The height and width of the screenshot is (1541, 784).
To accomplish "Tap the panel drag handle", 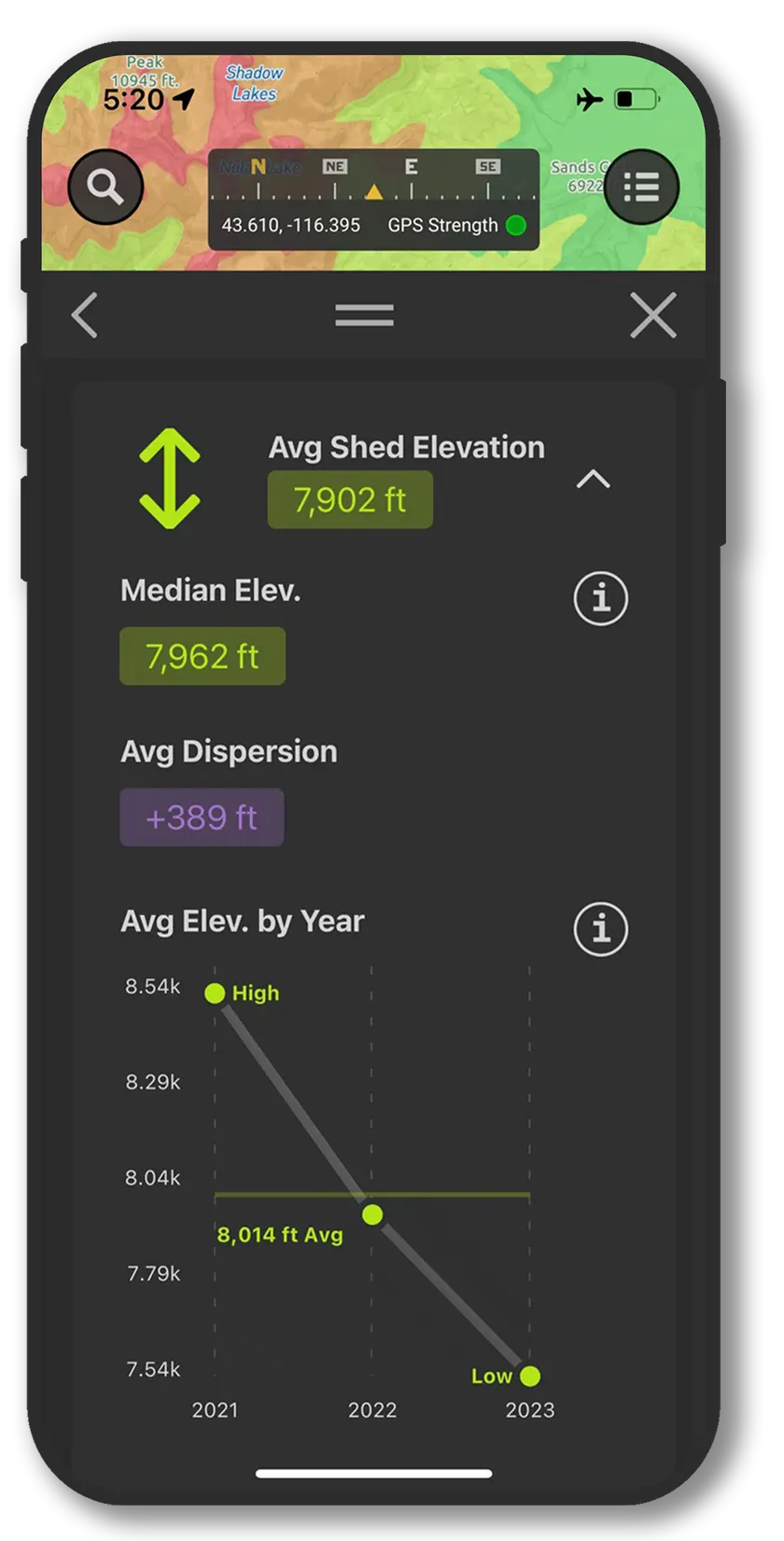I will pos(364,314).
